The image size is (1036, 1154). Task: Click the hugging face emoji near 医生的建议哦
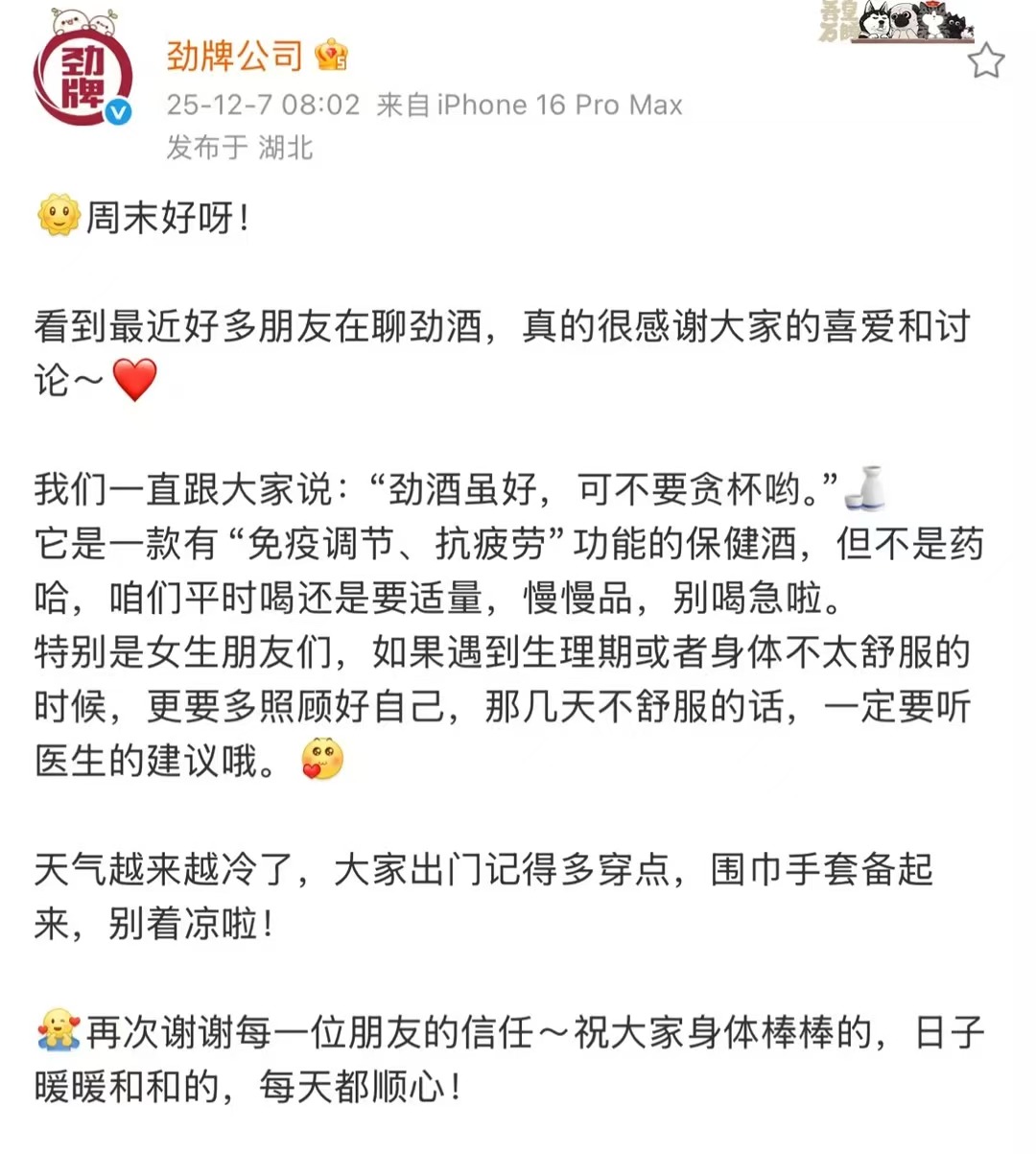(x=320, y=759)
